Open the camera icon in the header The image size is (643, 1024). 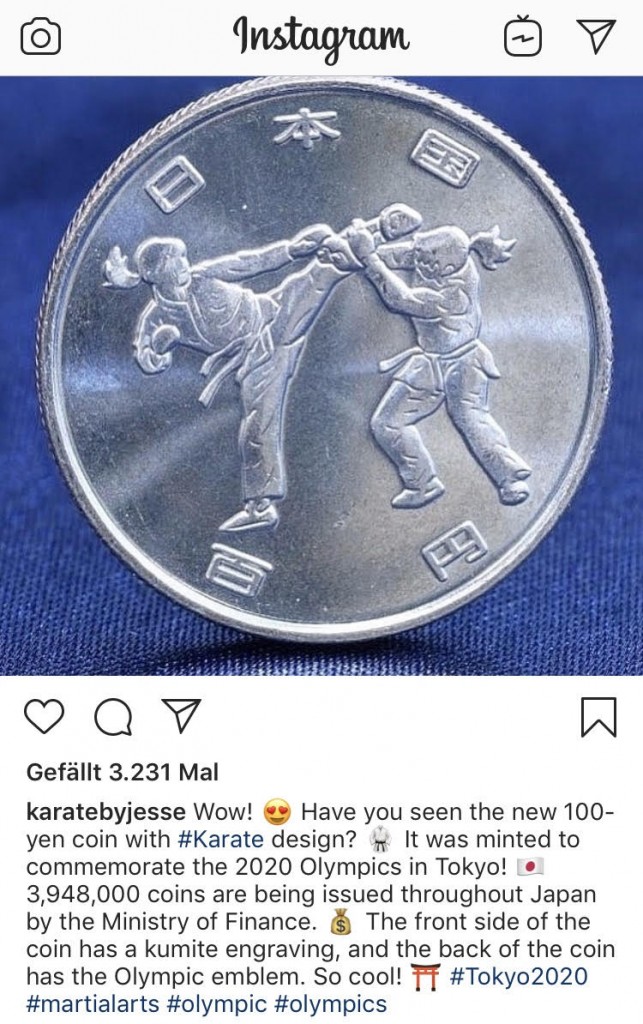tap(40, 38)
